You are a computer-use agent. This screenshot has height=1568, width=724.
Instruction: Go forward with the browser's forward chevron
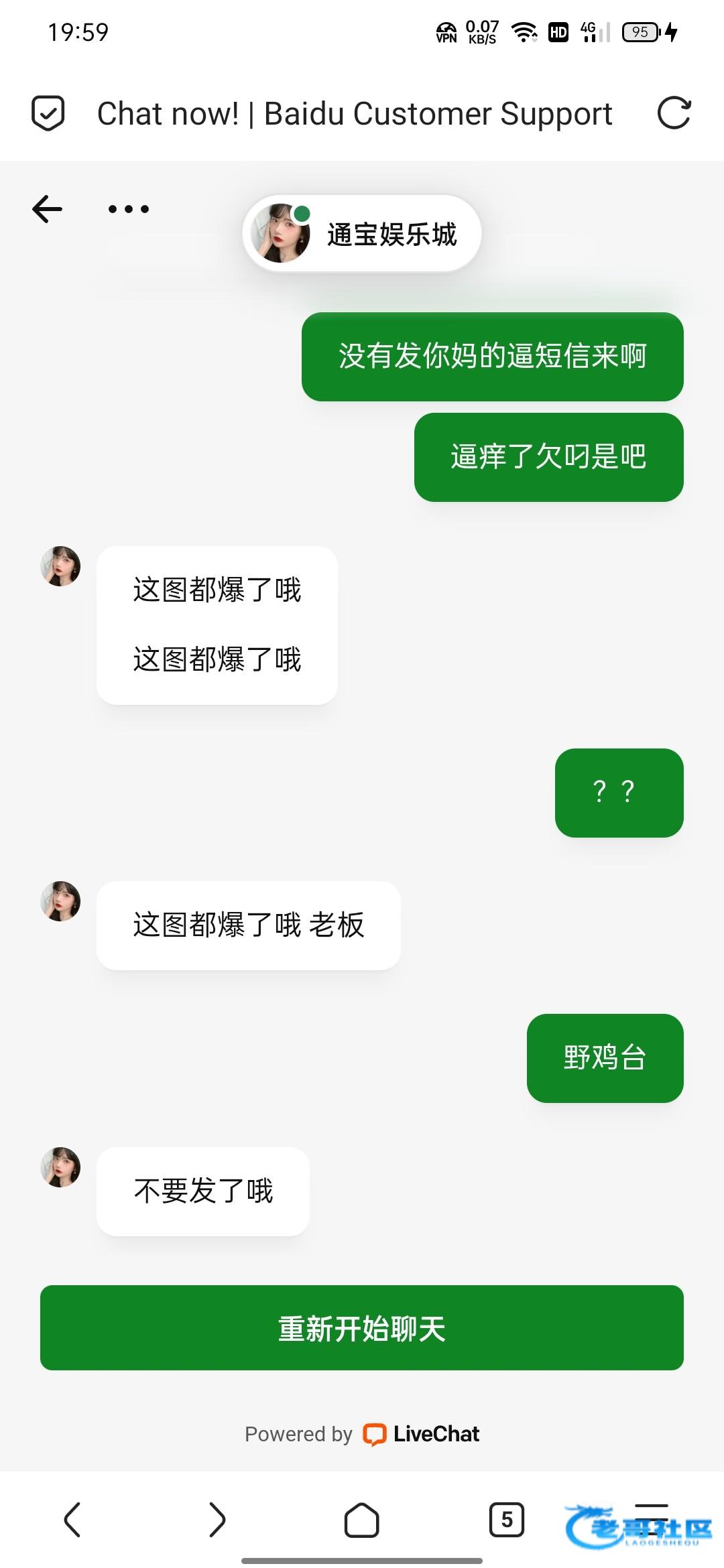click(x=217, y=1519)
